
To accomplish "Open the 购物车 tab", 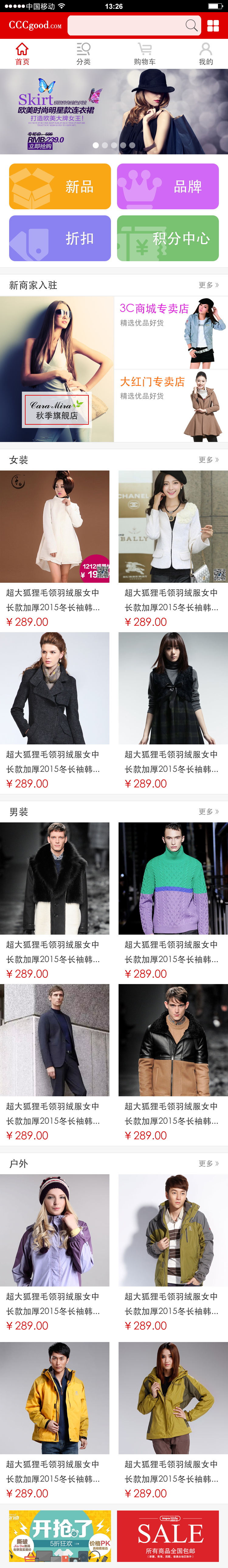I will click(x=144, y=54).
